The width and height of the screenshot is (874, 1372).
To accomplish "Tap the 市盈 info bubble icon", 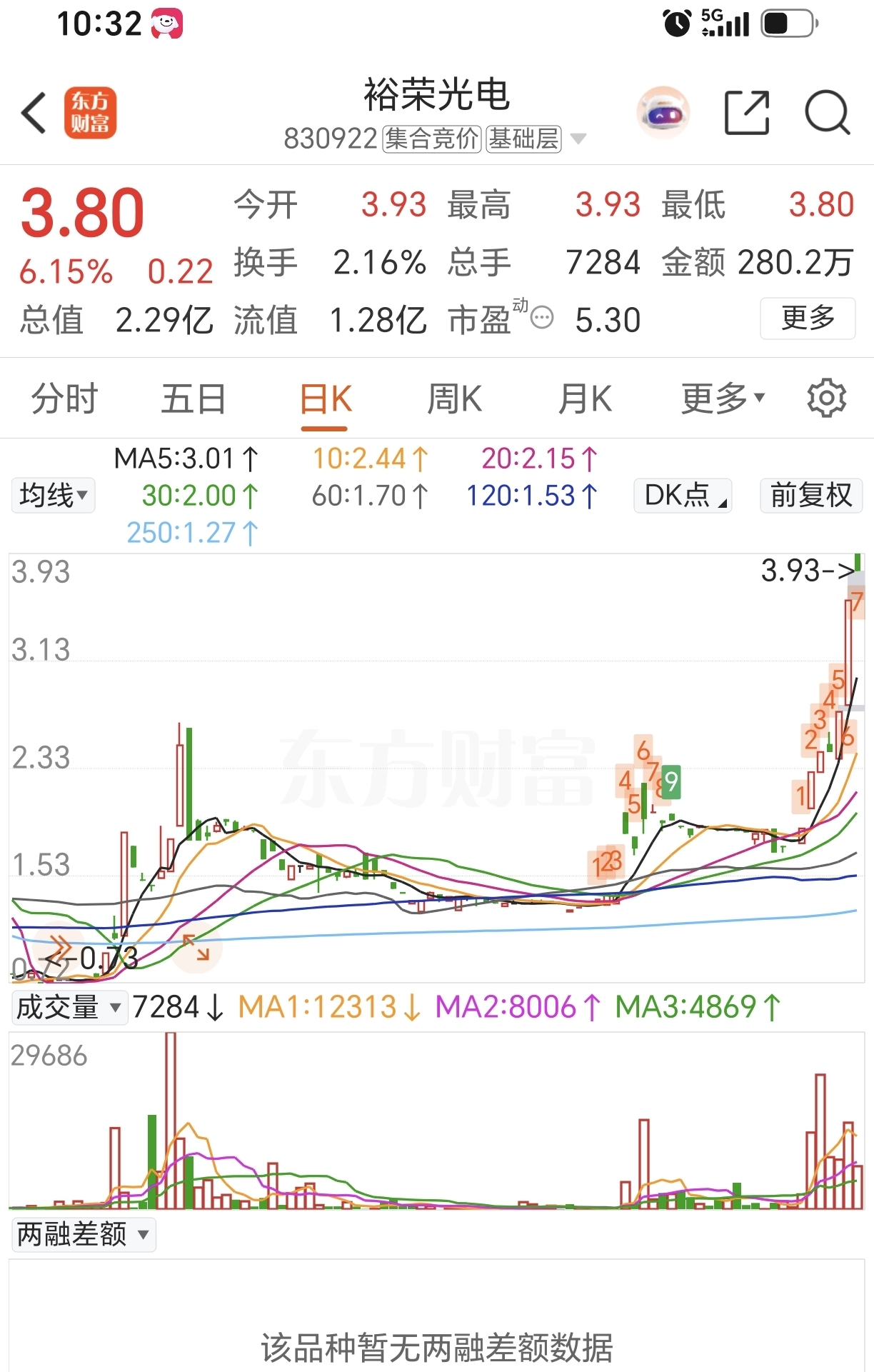I will [543, 318].
